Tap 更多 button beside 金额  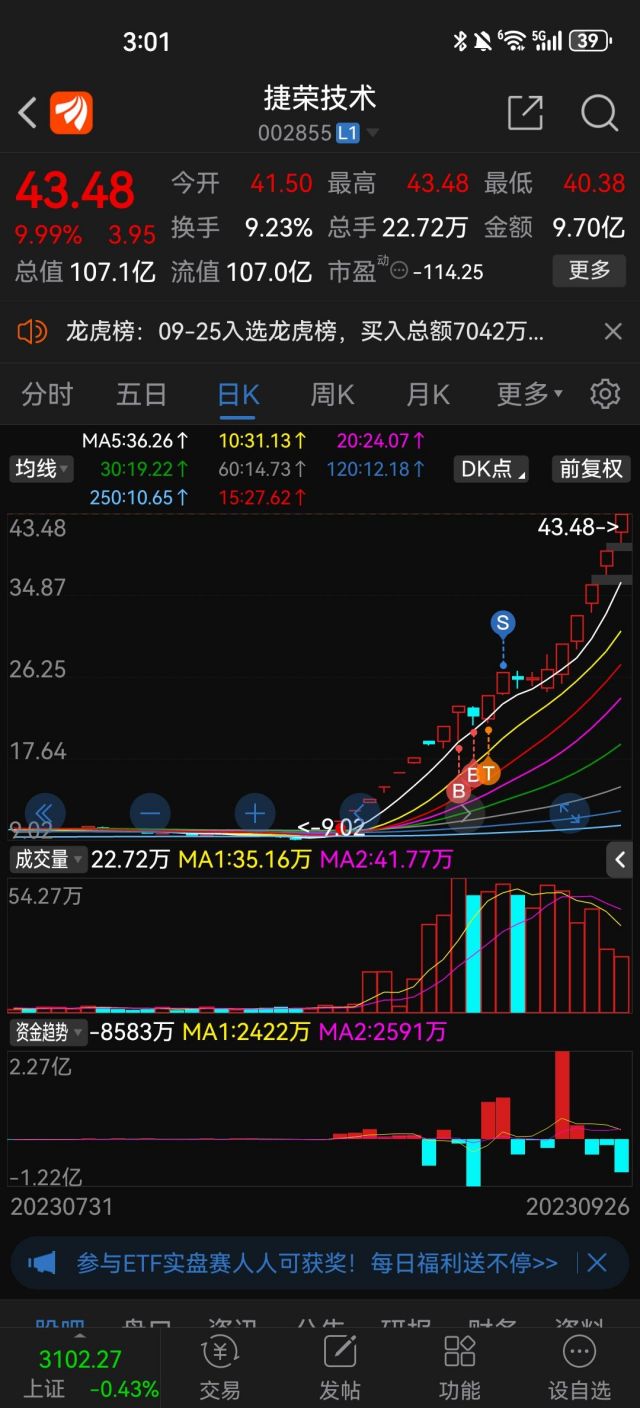589,270
